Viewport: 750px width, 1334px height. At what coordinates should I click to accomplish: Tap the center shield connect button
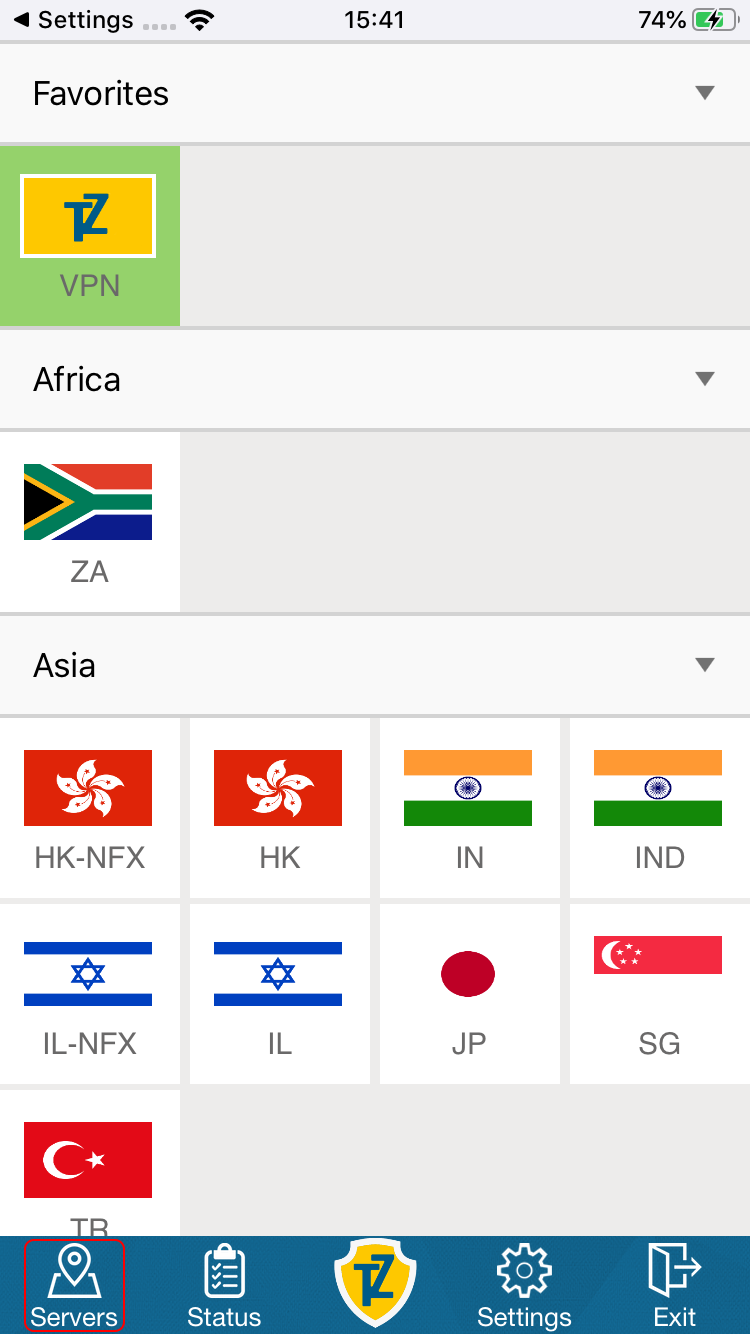375,1282
